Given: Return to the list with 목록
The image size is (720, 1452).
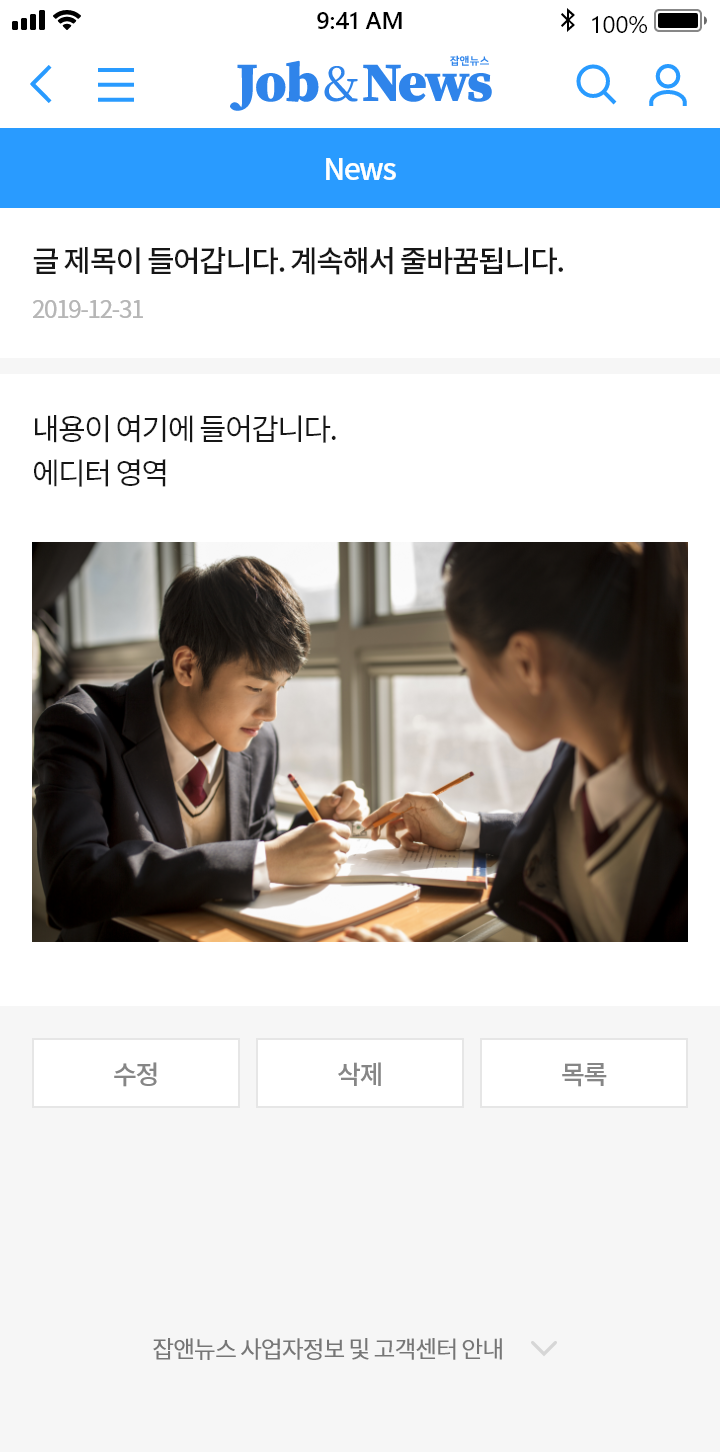Looking at the screenshot, I should 584,1073.
